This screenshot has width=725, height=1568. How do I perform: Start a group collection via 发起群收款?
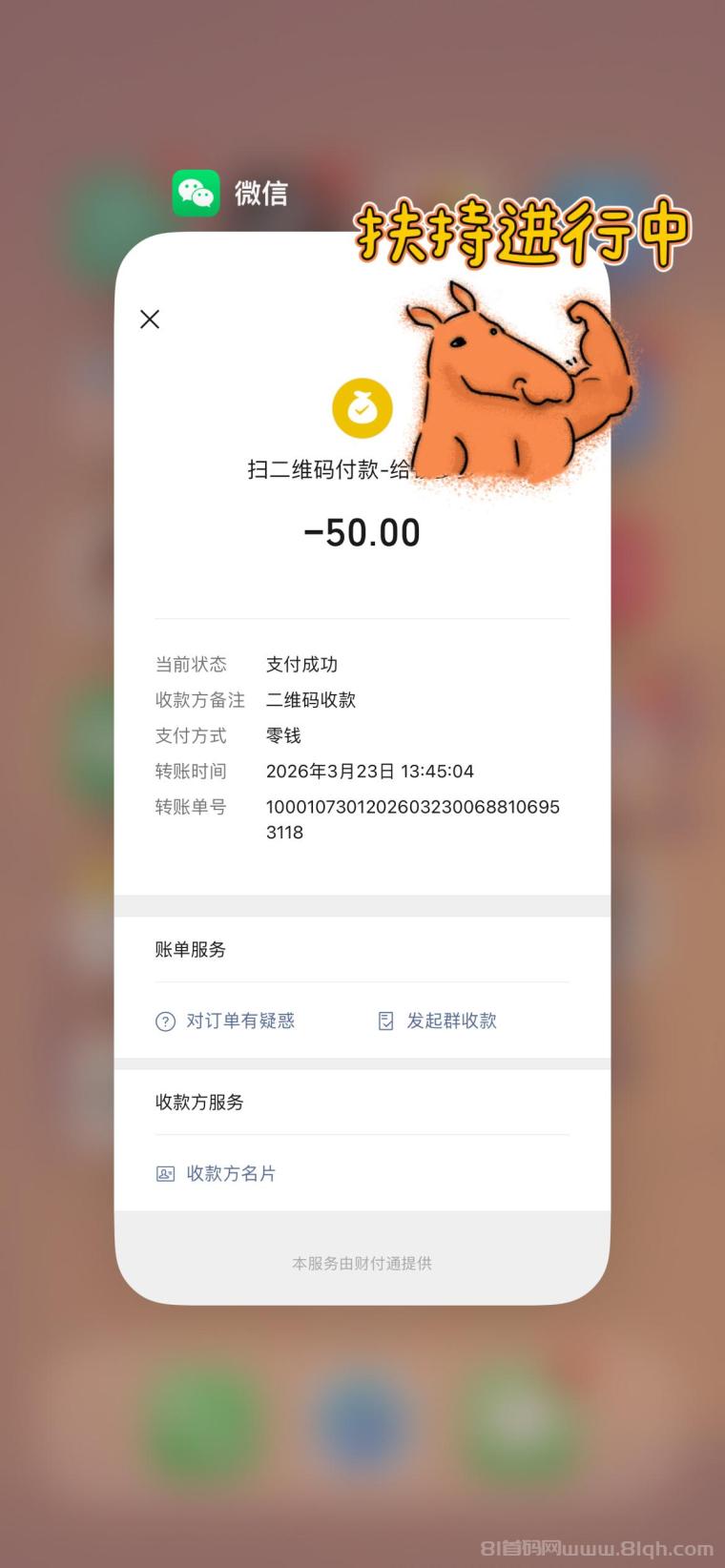pos(438,1021)
